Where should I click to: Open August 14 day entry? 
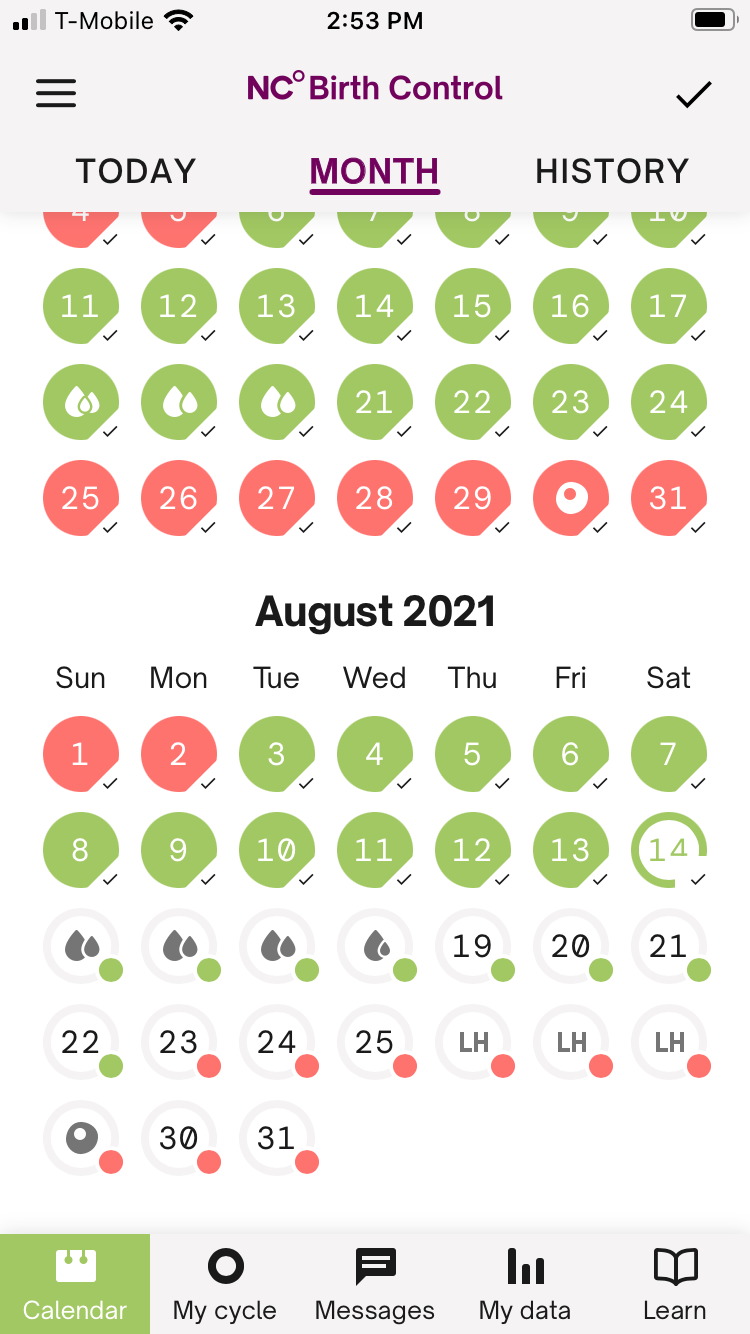click(x=669, y=850)
